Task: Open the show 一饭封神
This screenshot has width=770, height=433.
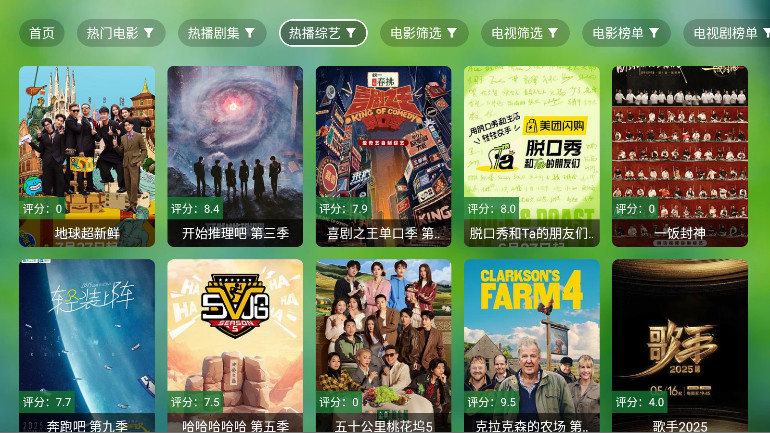Action: [x=680, y=156]
